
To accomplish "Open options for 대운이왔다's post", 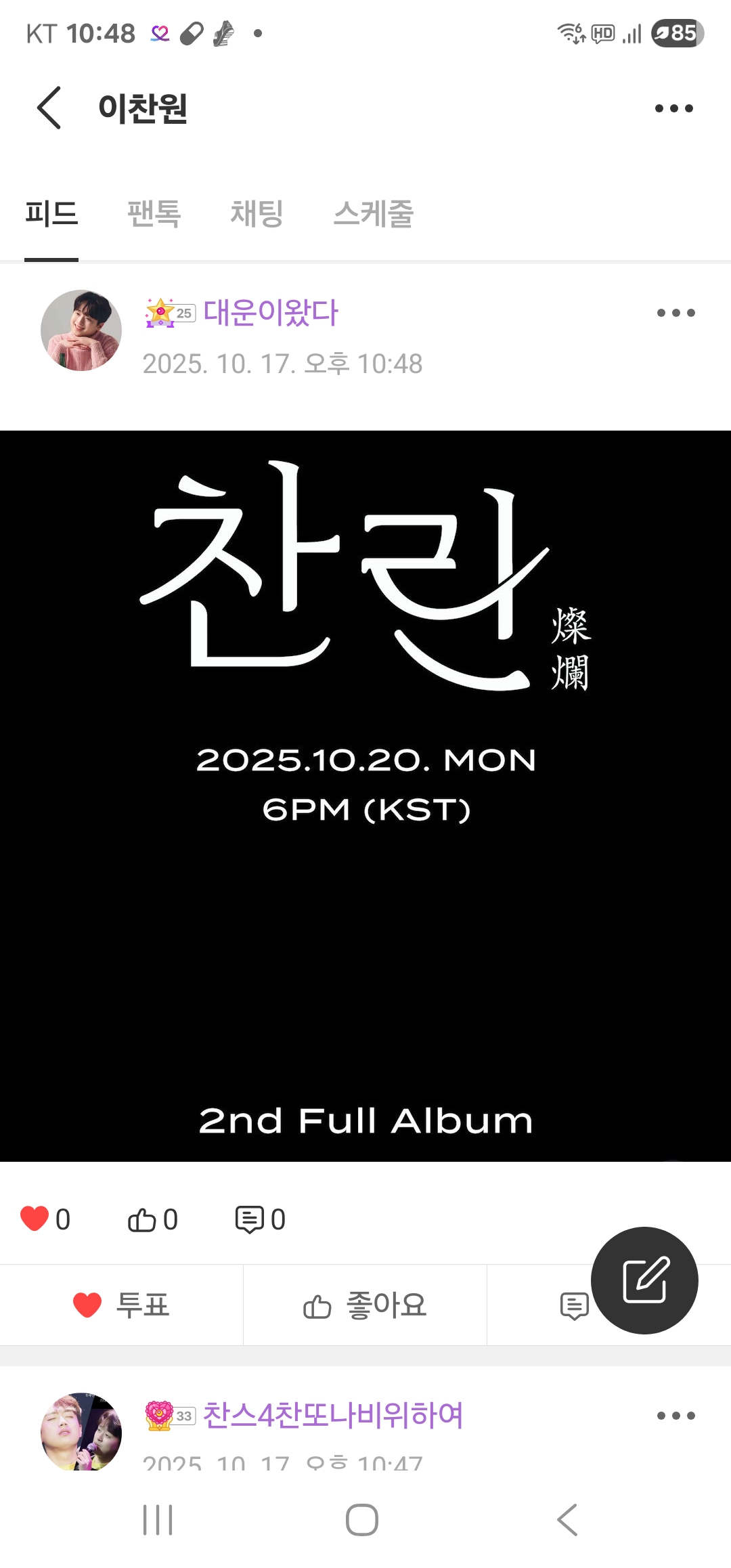I will 675,313.
